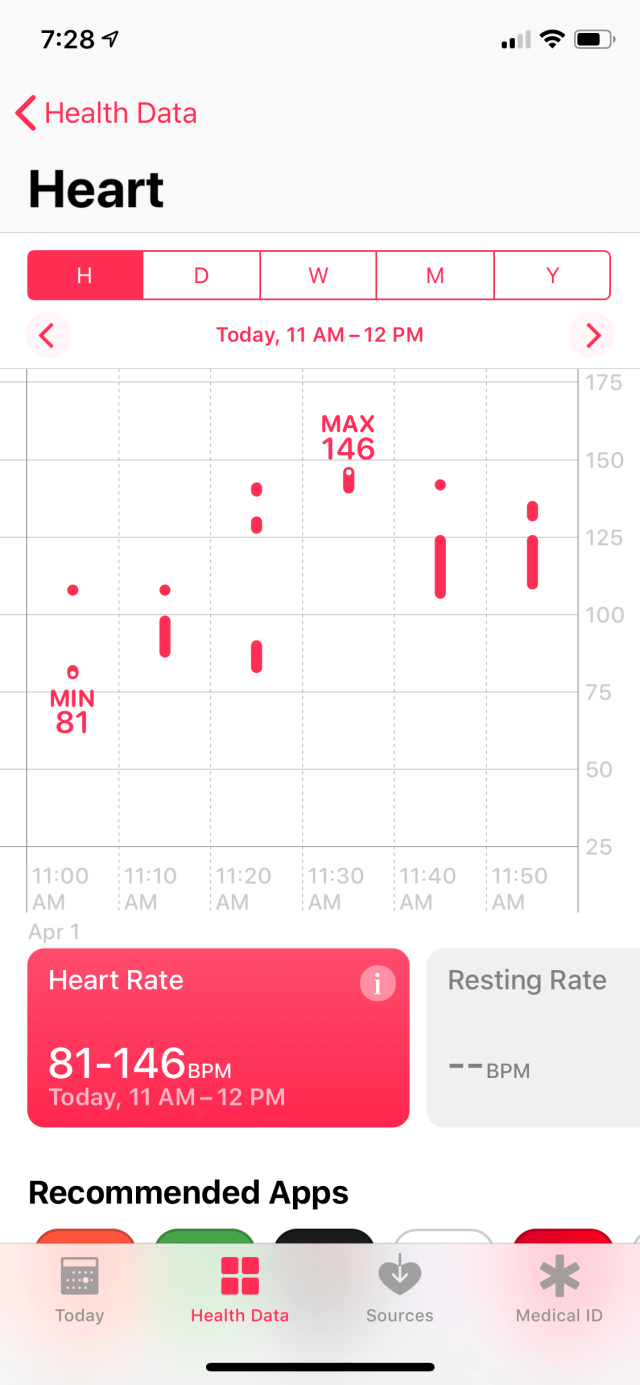The height and width of the screenshot is (1385, 640).
Task: Open the Health Data tab
Action: pos(240,1289)
